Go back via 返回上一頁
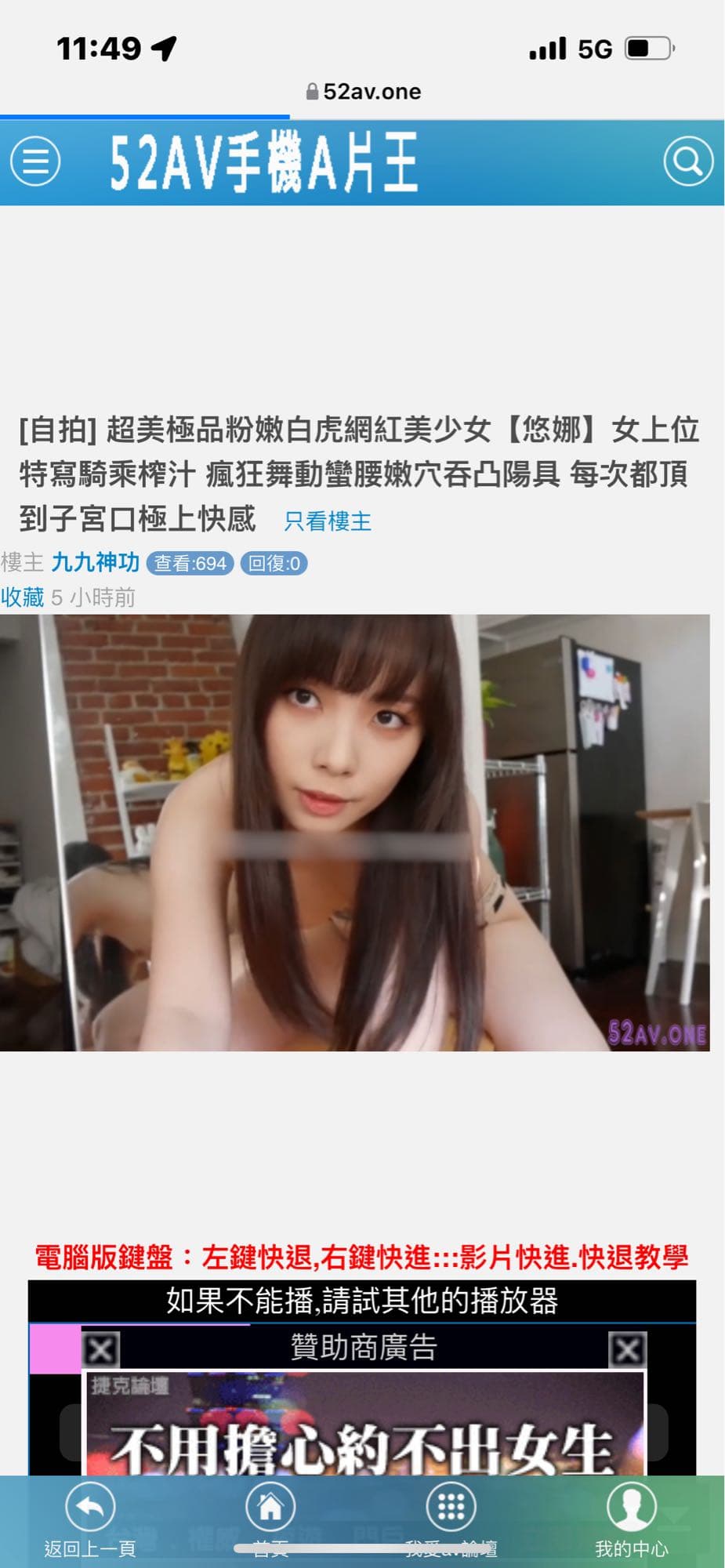The image size is (725, 1568). (x=90, y=1518)
